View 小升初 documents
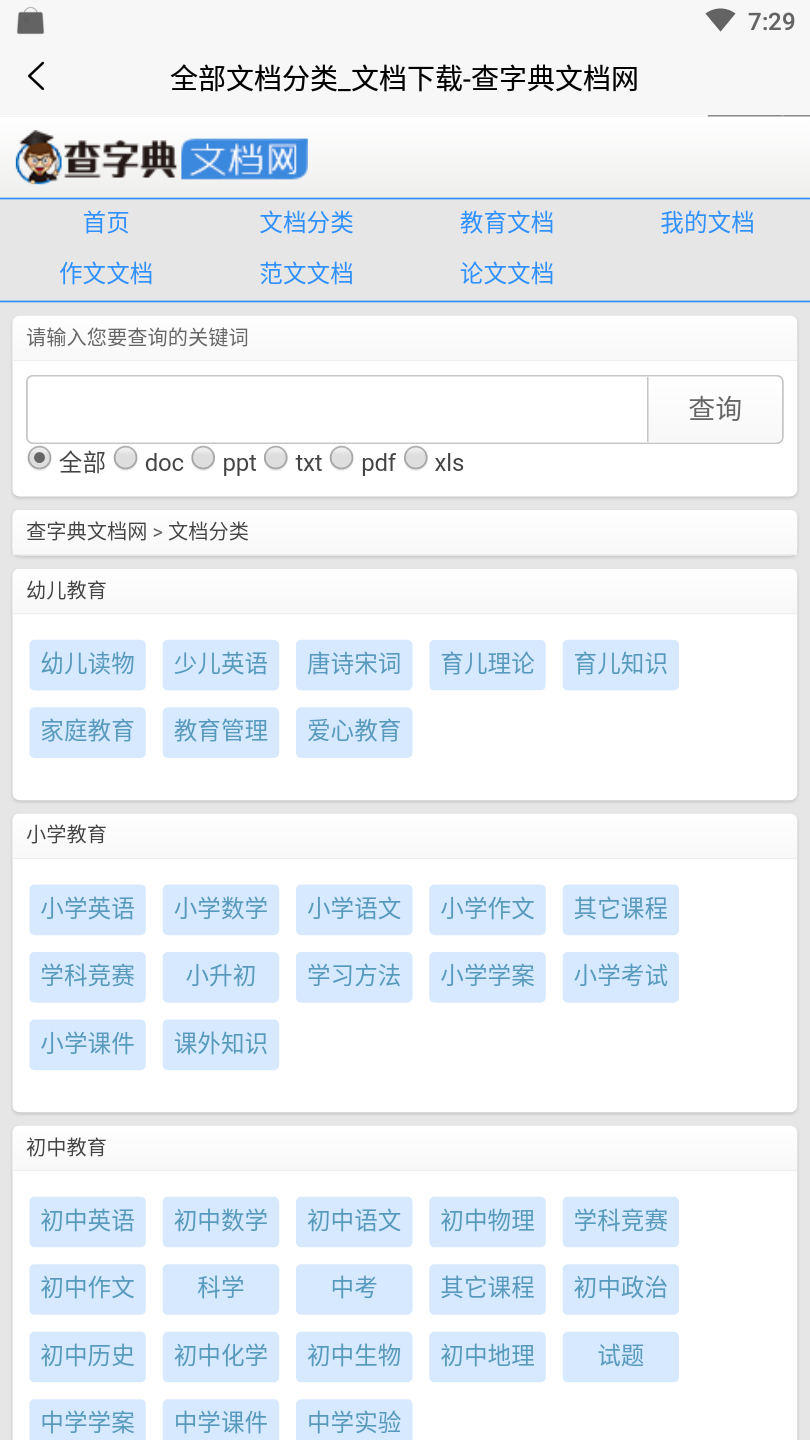This screenshot has width=810, height=1440. coord(221,977)
